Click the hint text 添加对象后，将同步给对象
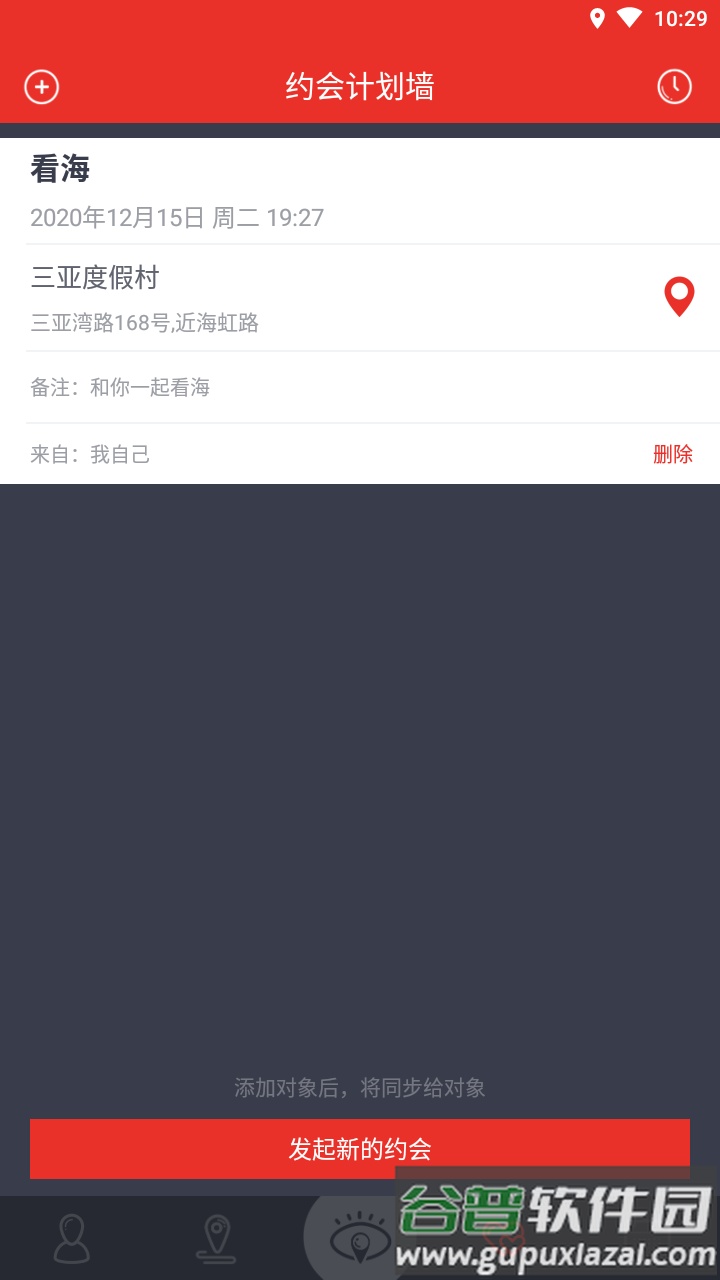The image size is (720, 1280). [x=360, y=1087]
